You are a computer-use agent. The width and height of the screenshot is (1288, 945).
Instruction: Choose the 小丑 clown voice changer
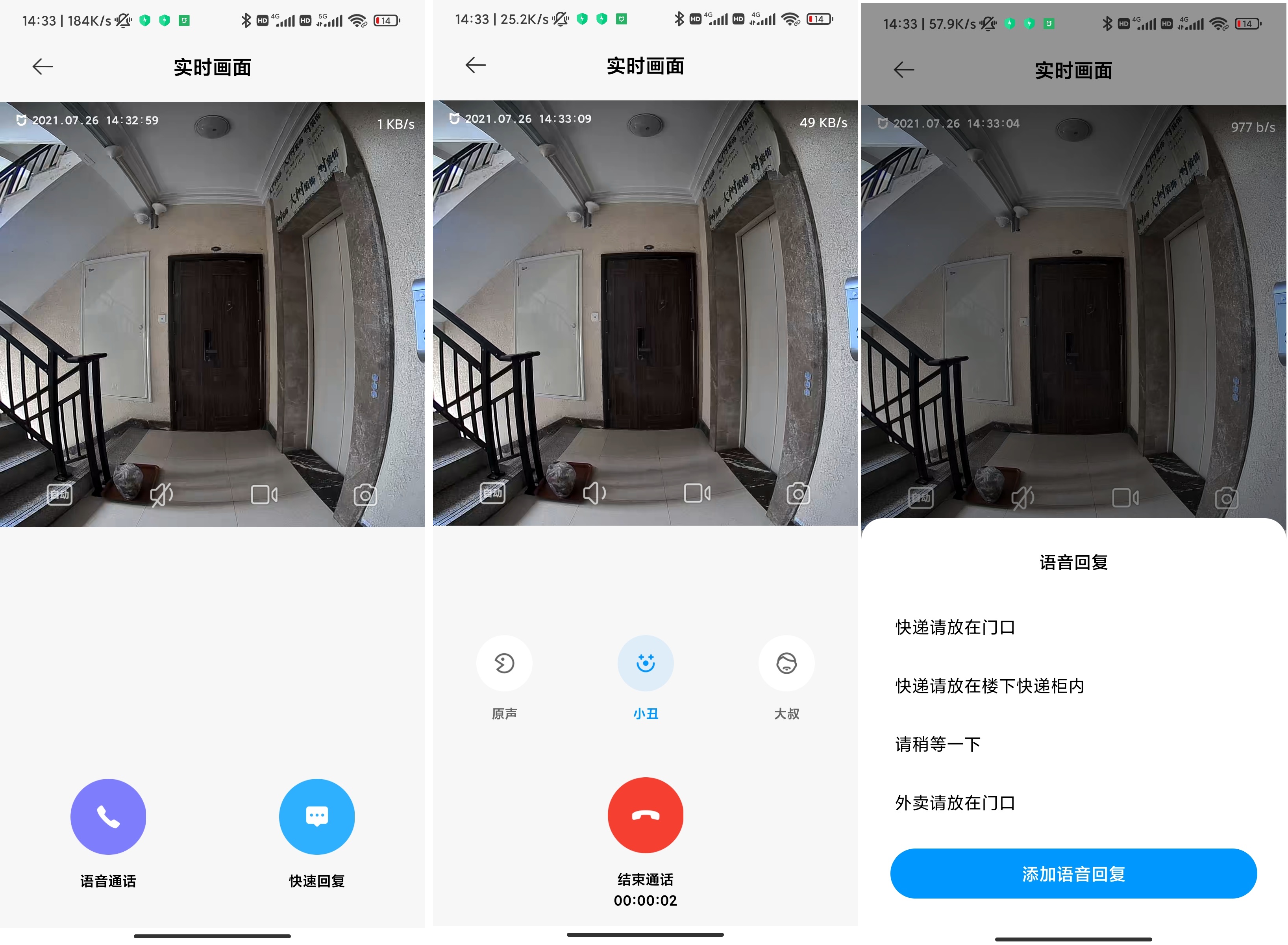tap(645, 663)
